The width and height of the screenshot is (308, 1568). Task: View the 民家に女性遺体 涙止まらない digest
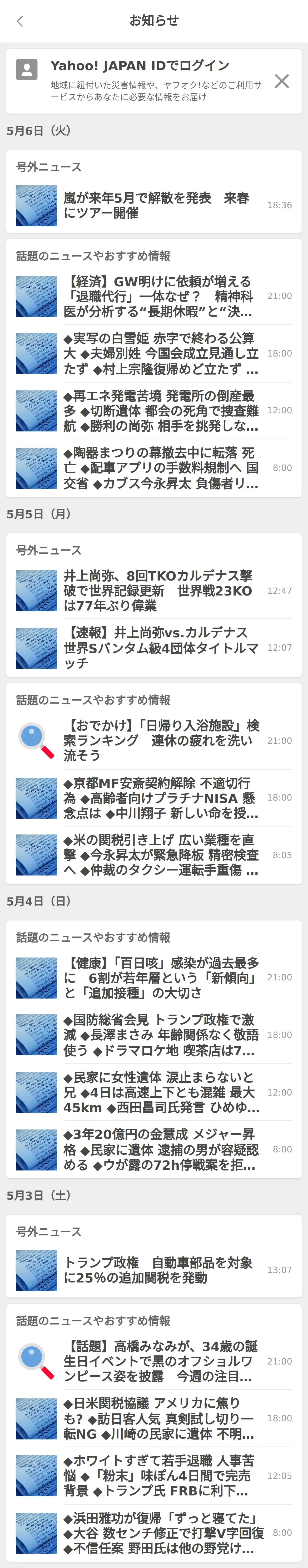[161, 1093]
